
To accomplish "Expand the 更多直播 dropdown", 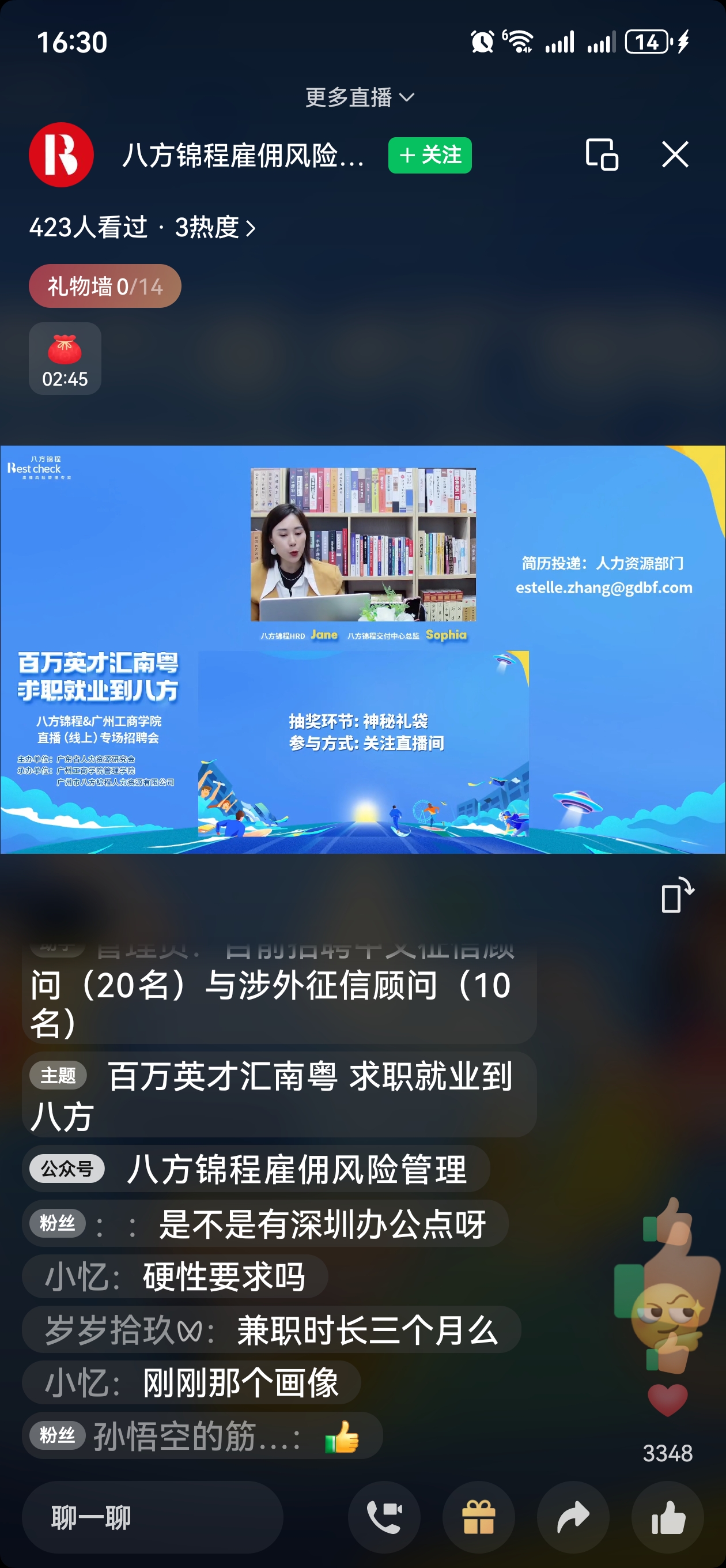I will coord(359,97).
